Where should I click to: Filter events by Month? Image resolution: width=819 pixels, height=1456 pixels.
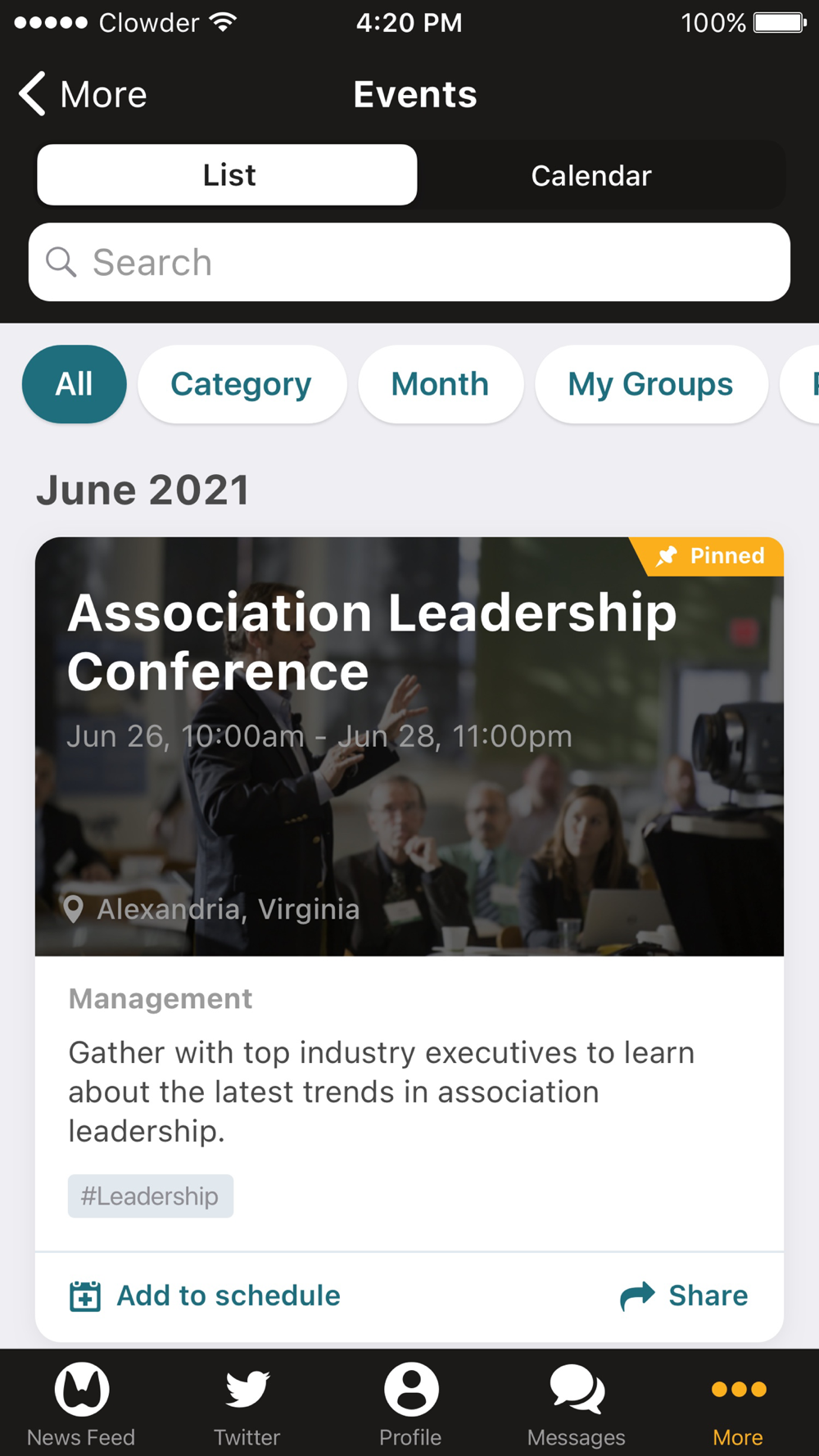point(441,384)
